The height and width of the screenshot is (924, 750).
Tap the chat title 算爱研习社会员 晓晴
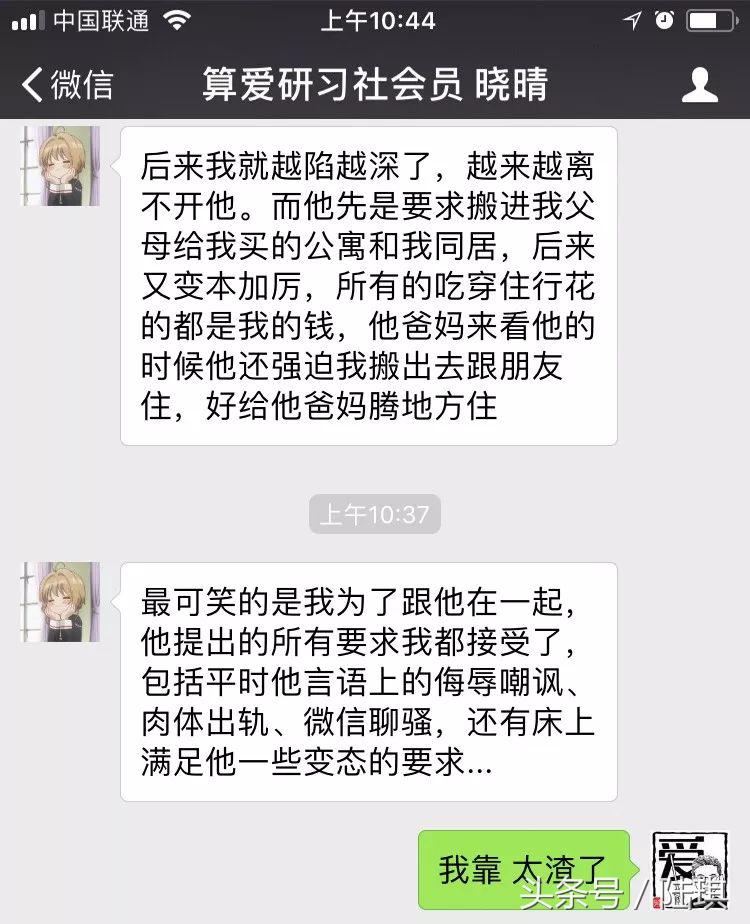point(375,85)
